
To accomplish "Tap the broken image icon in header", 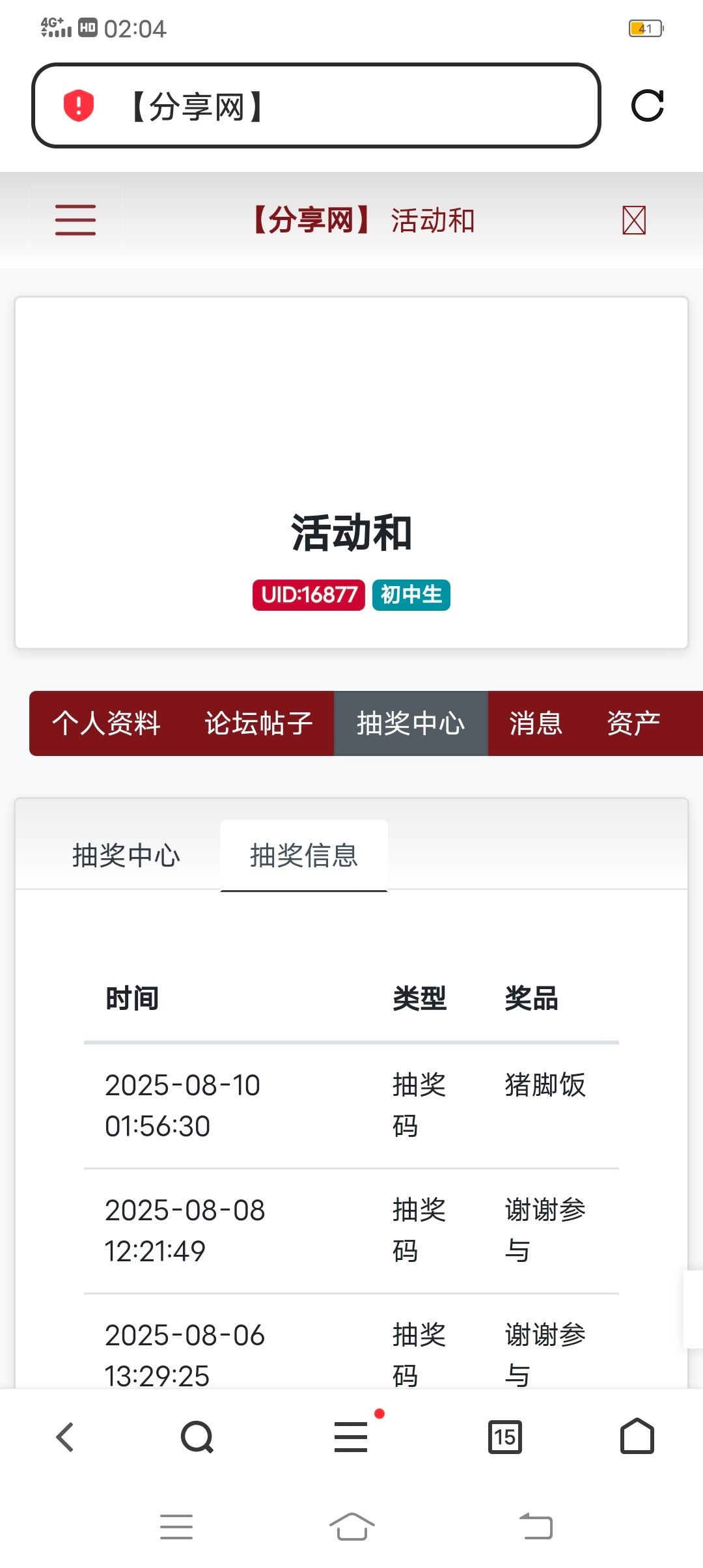I will (x=633, y=220).
